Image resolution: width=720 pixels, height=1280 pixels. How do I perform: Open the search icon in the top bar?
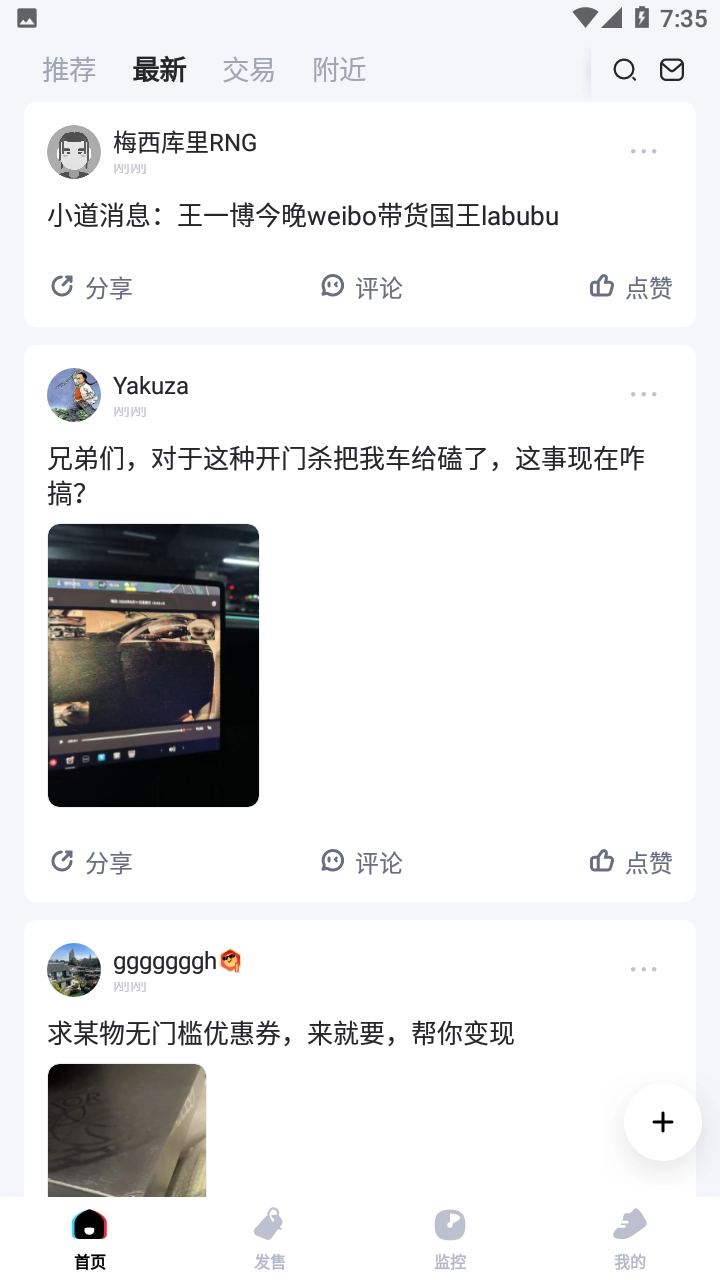tap(624, 70)
